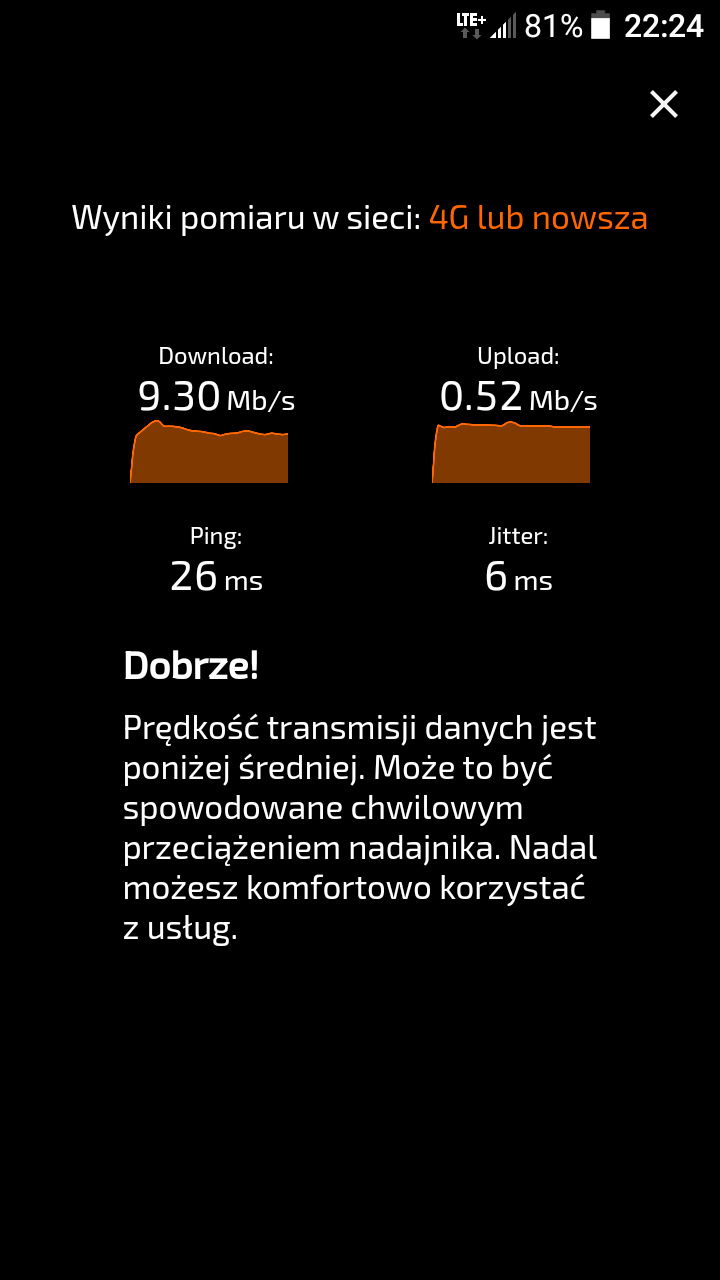Select the Upload speed graph
Screen dimensions: 720x1280
[x=510, y=455]
